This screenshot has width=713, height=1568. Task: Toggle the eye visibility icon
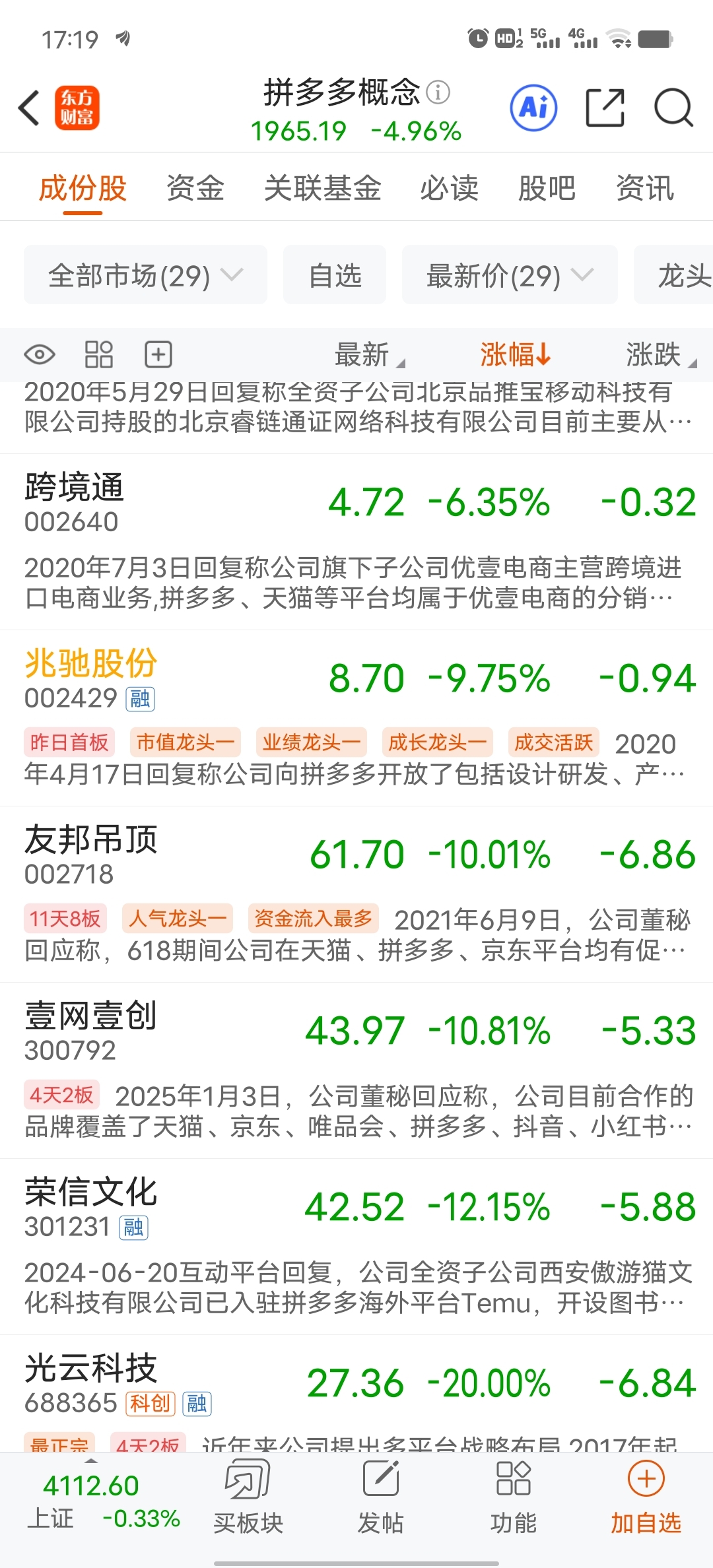40,354
